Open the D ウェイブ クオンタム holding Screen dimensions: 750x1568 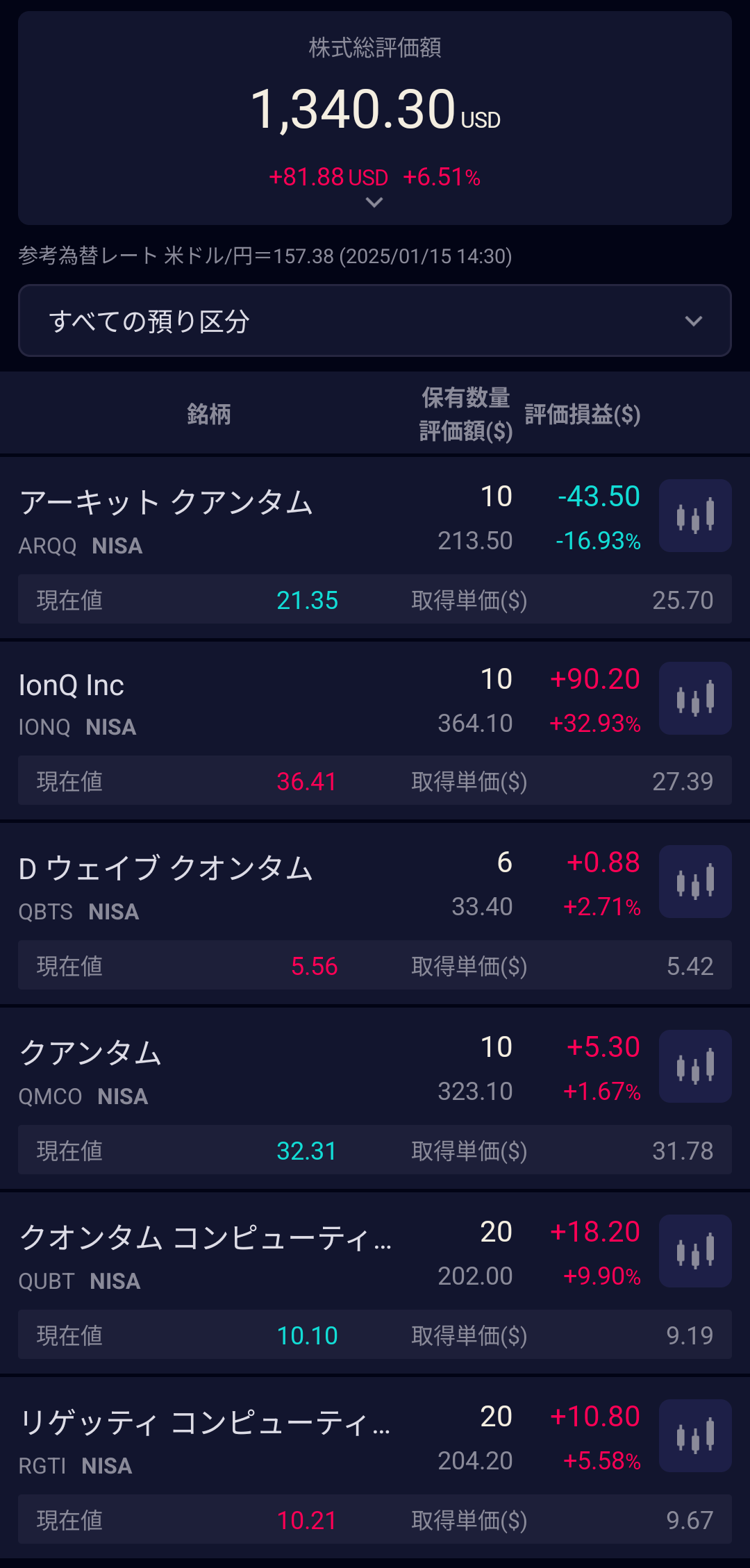330,914
